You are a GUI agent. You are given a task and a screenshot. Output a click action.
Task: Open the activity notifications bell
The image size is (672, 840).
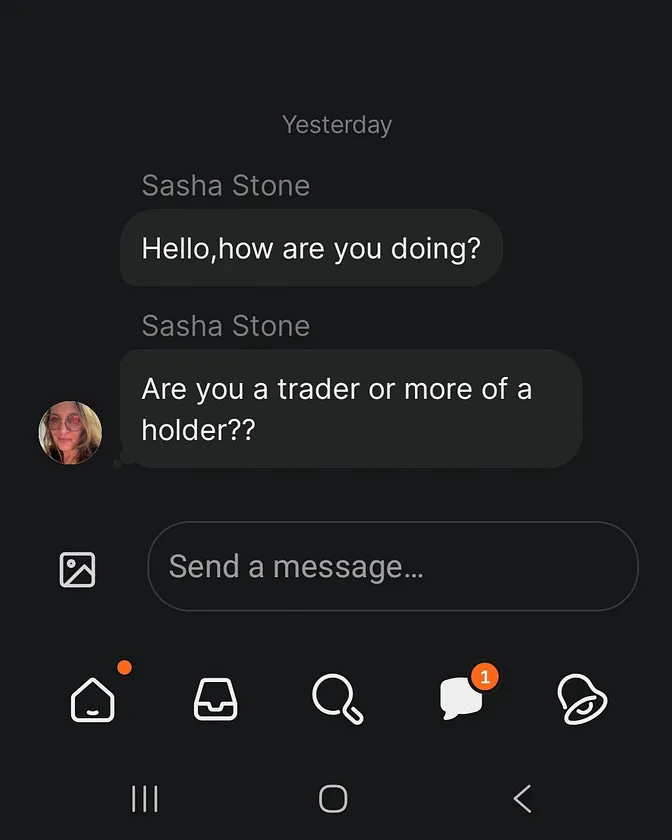click(x=583, y=698)
